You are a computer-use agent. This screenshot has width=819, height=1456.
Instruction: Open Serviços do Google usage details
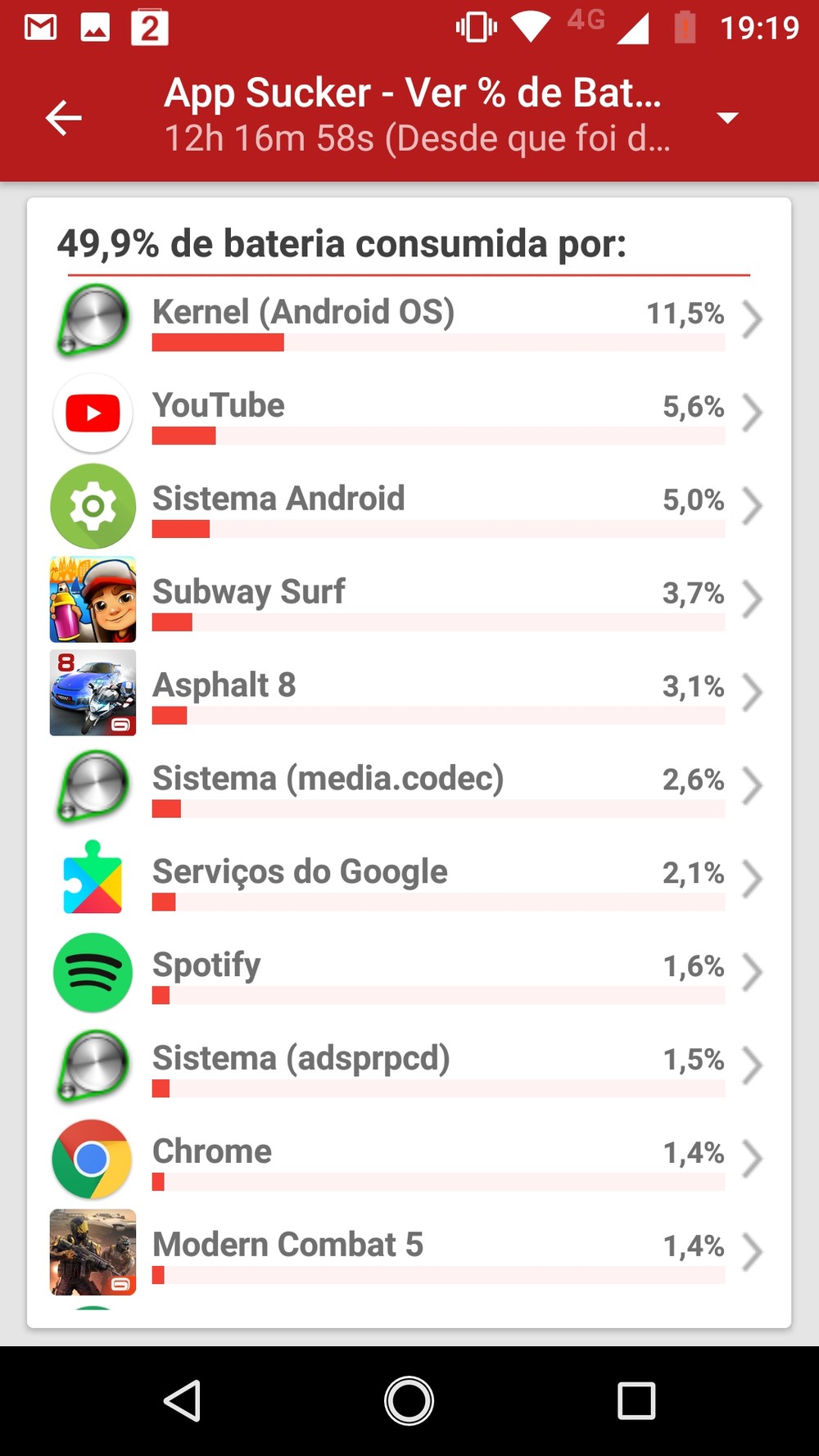tap(409, 880)
